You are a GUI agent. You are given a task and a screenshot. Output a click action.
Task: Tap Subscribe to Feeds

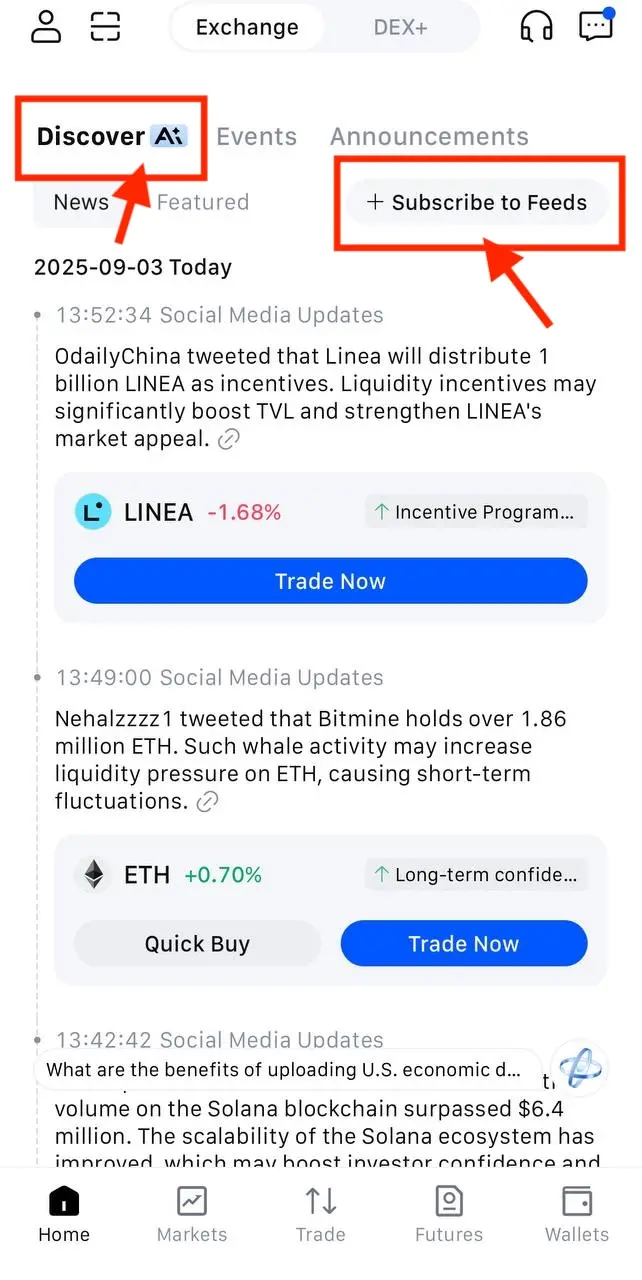(x=477, y=202)
